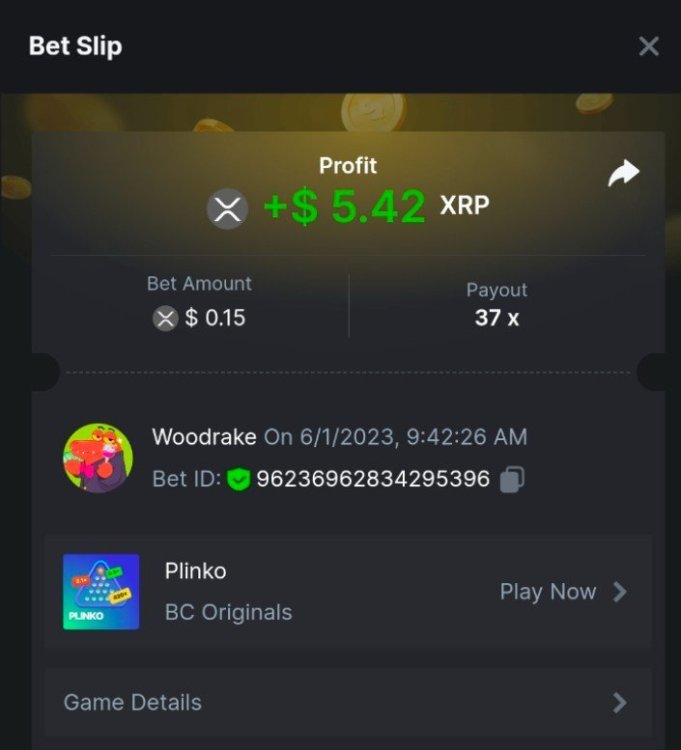
Task: Close the Bet Slip dialog
Action: (649, 46)
